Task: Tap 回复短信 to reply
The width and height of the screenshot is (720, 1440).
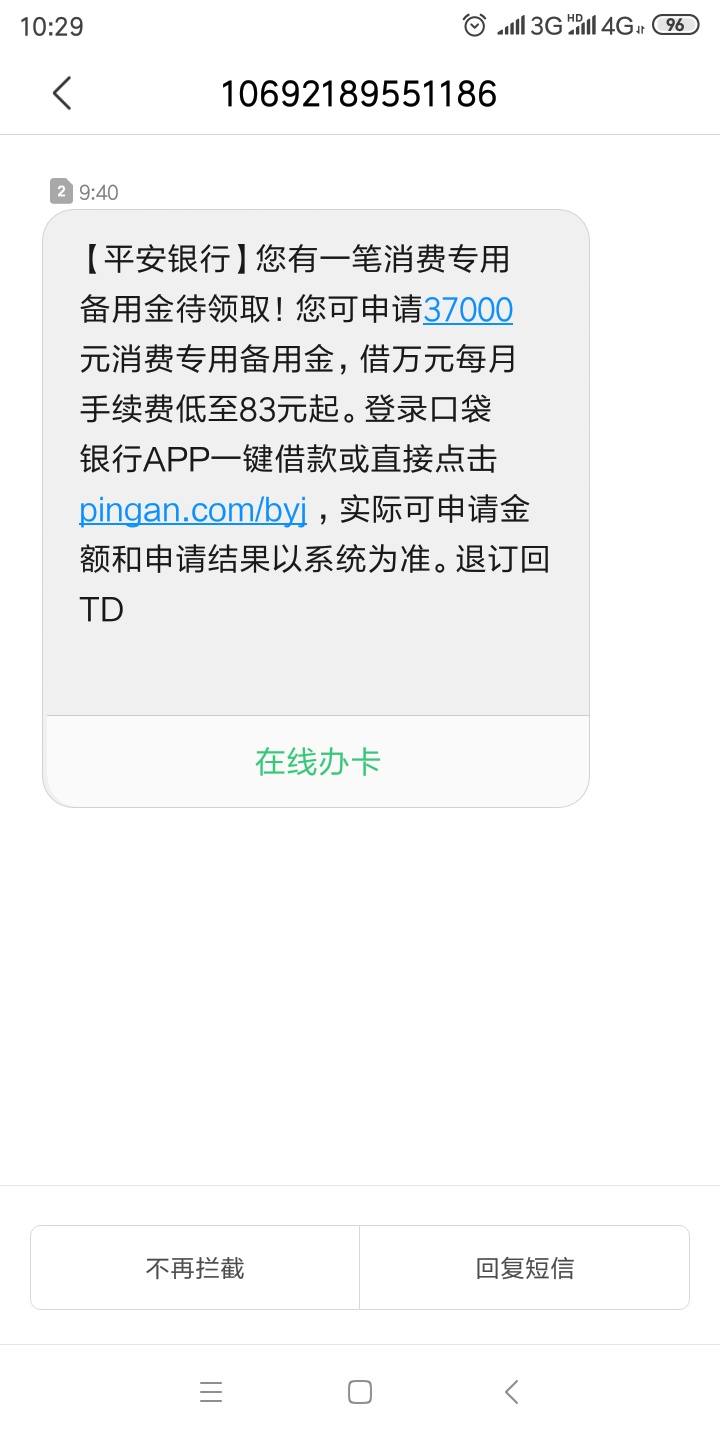Action: [524, 1268]
